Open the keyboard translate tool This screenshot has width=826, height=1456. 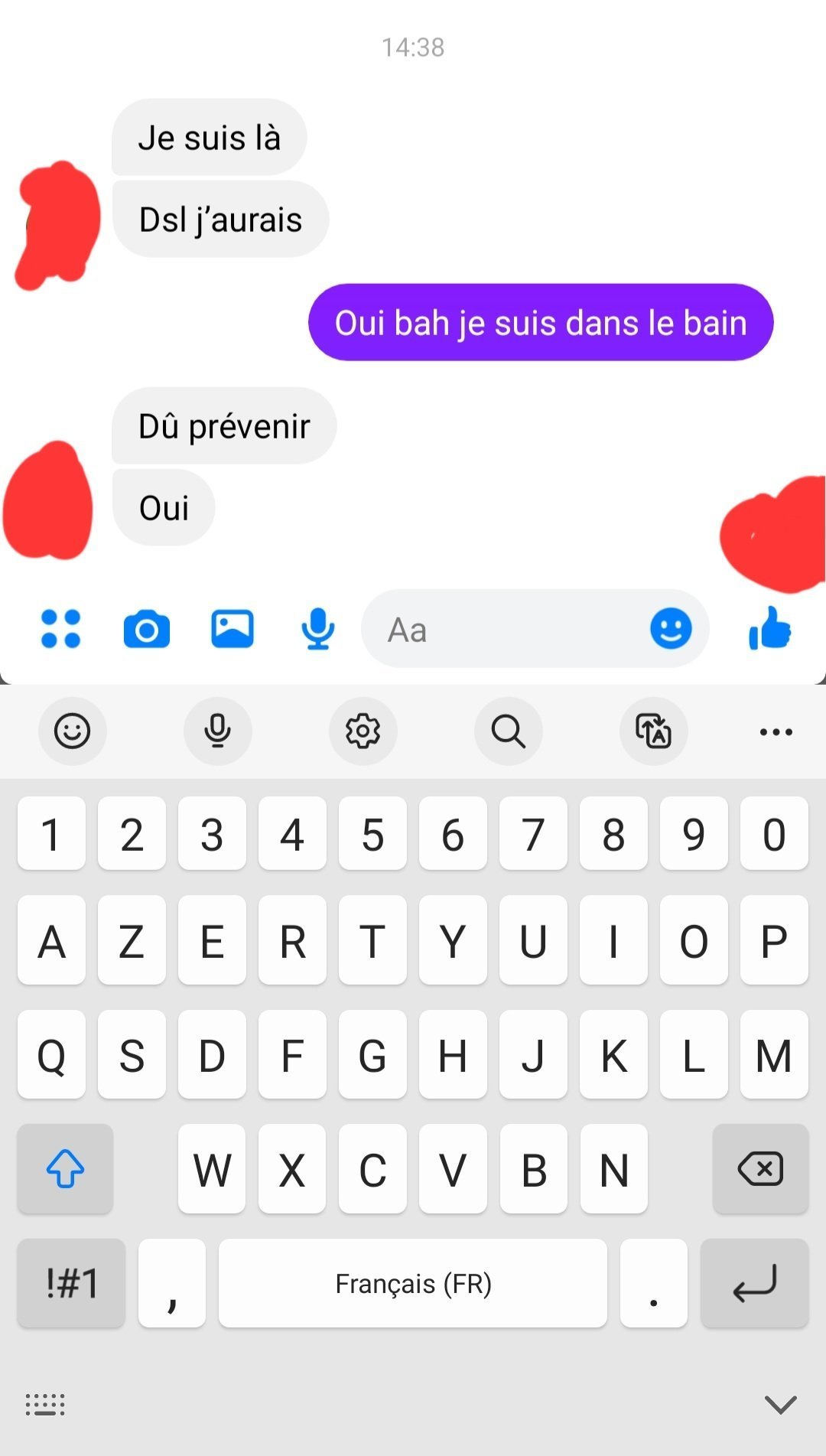coord(653,731)
